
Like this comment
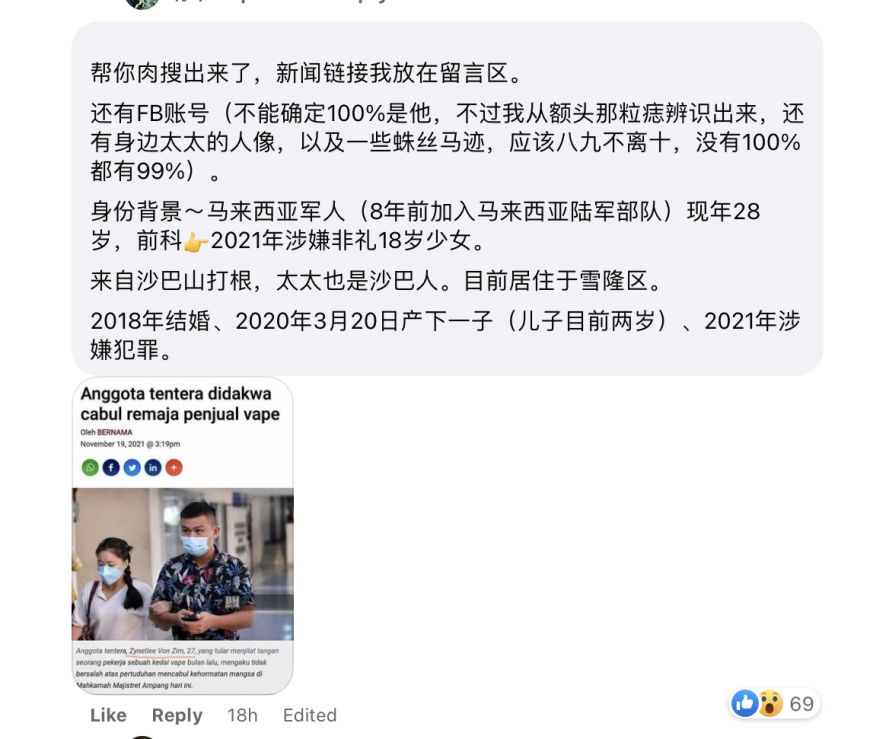(108, 715)
